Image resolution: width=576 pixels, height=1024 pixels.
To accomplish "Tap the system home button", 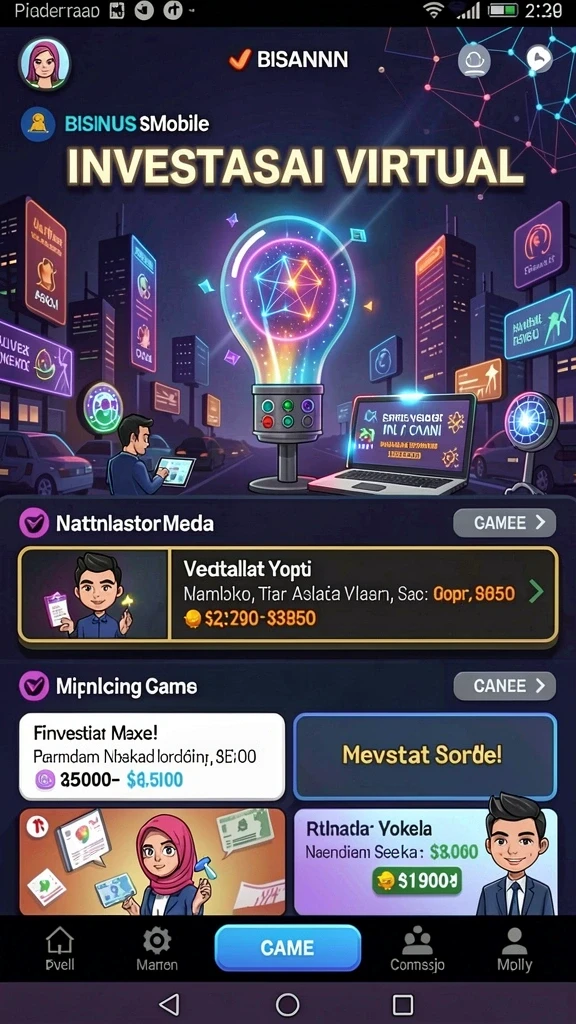I will [287, 1004].
